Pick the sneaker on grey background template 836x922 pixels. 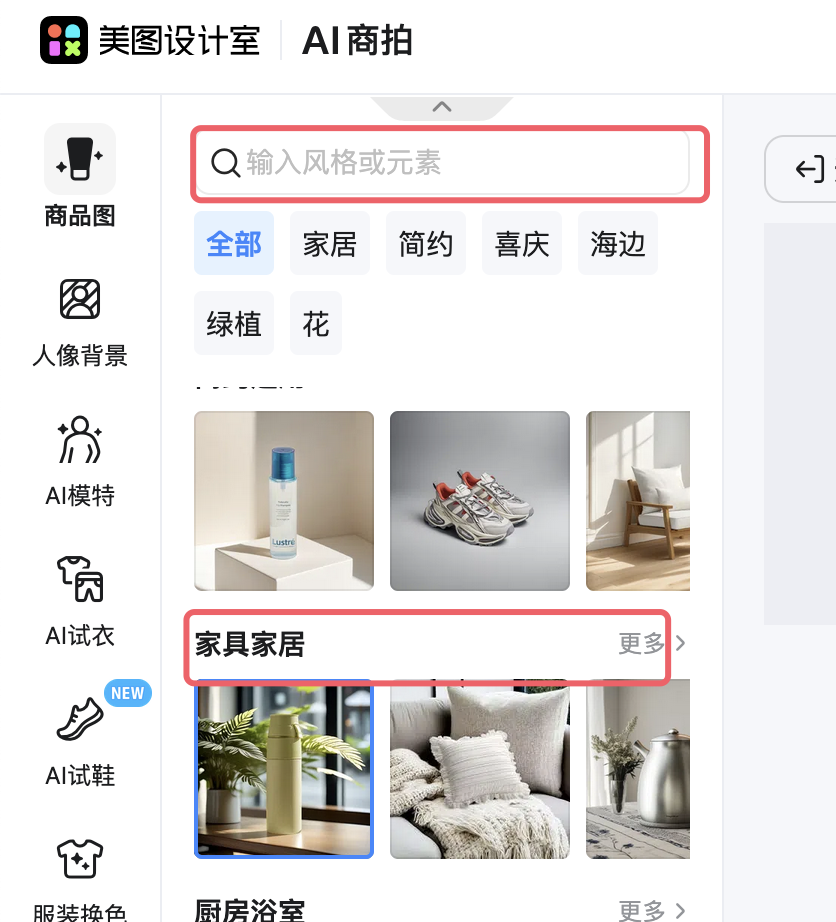[x=480, y=500]
